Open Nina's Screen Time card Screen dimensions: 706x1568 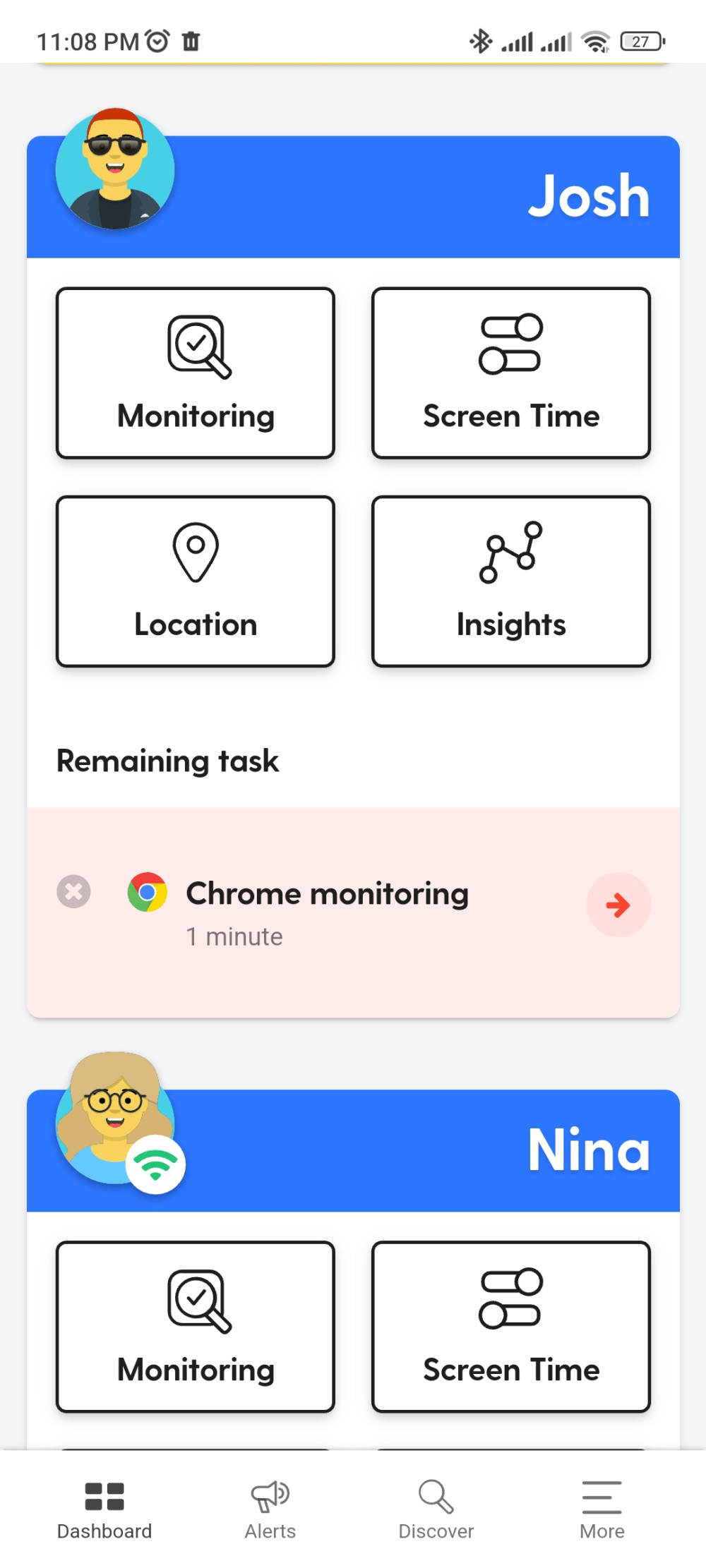[510, 1326]
